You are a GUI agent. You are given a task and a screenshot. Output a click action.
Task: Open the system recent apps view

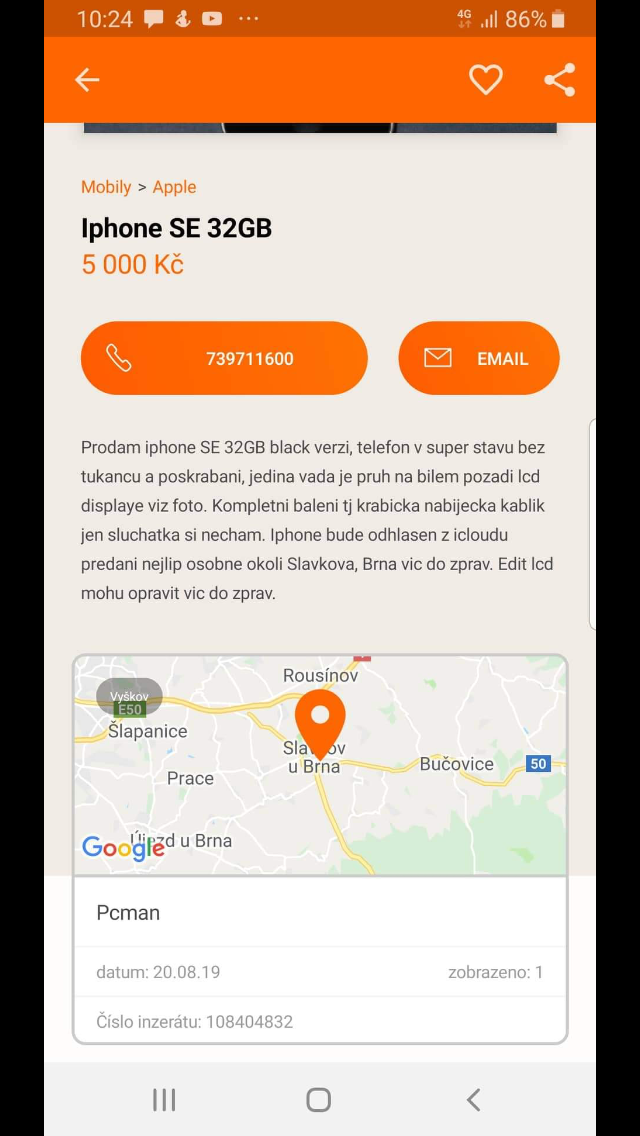coord(164,1100)
